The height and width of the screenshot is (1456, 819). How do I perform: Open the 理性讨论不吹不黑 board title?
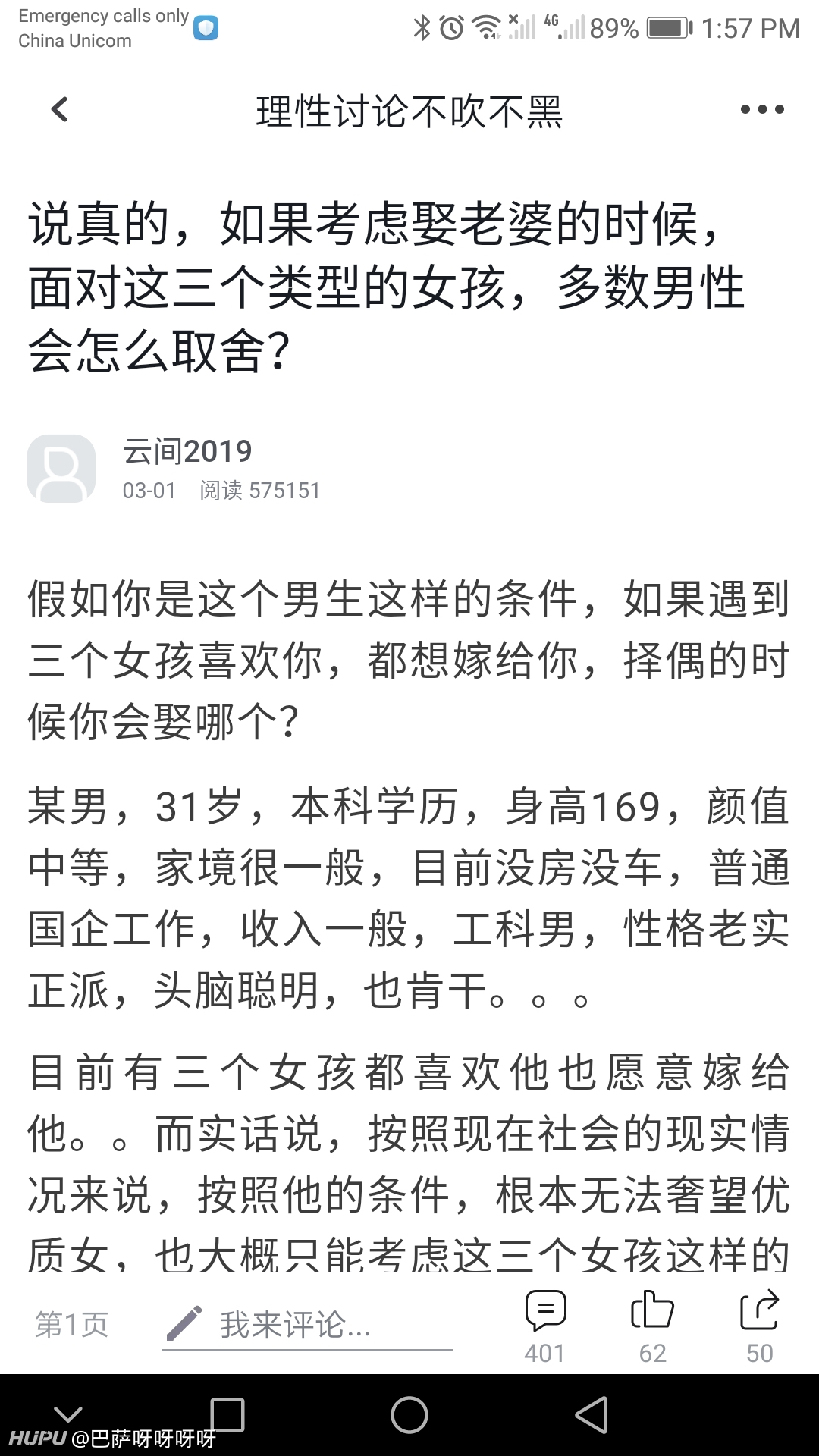409,111
